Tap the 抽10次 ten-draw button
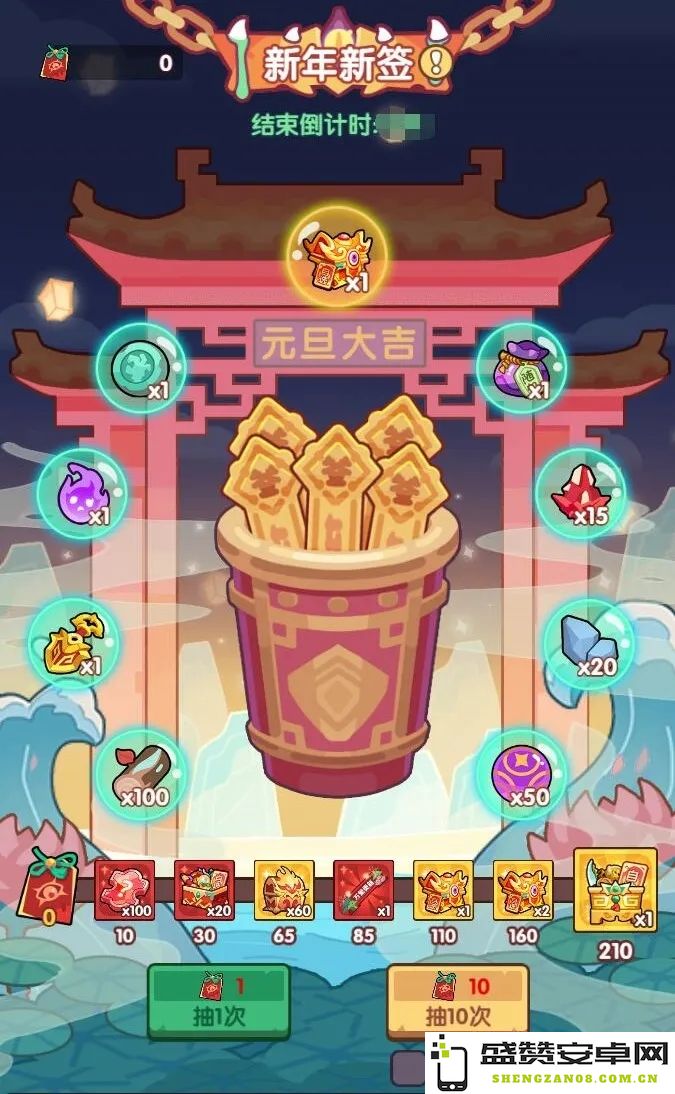 click(457, 1002)
